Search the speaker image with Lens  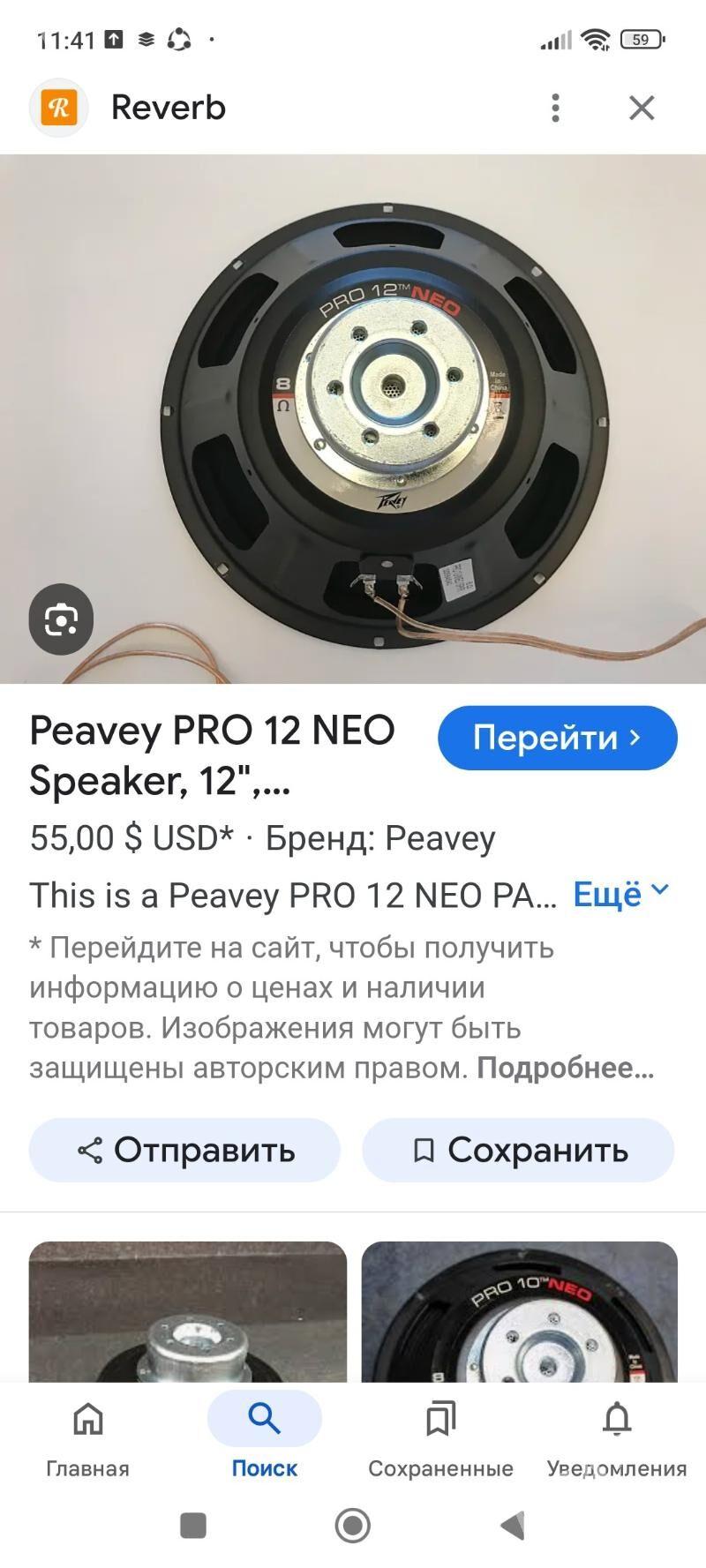(61, 619)
